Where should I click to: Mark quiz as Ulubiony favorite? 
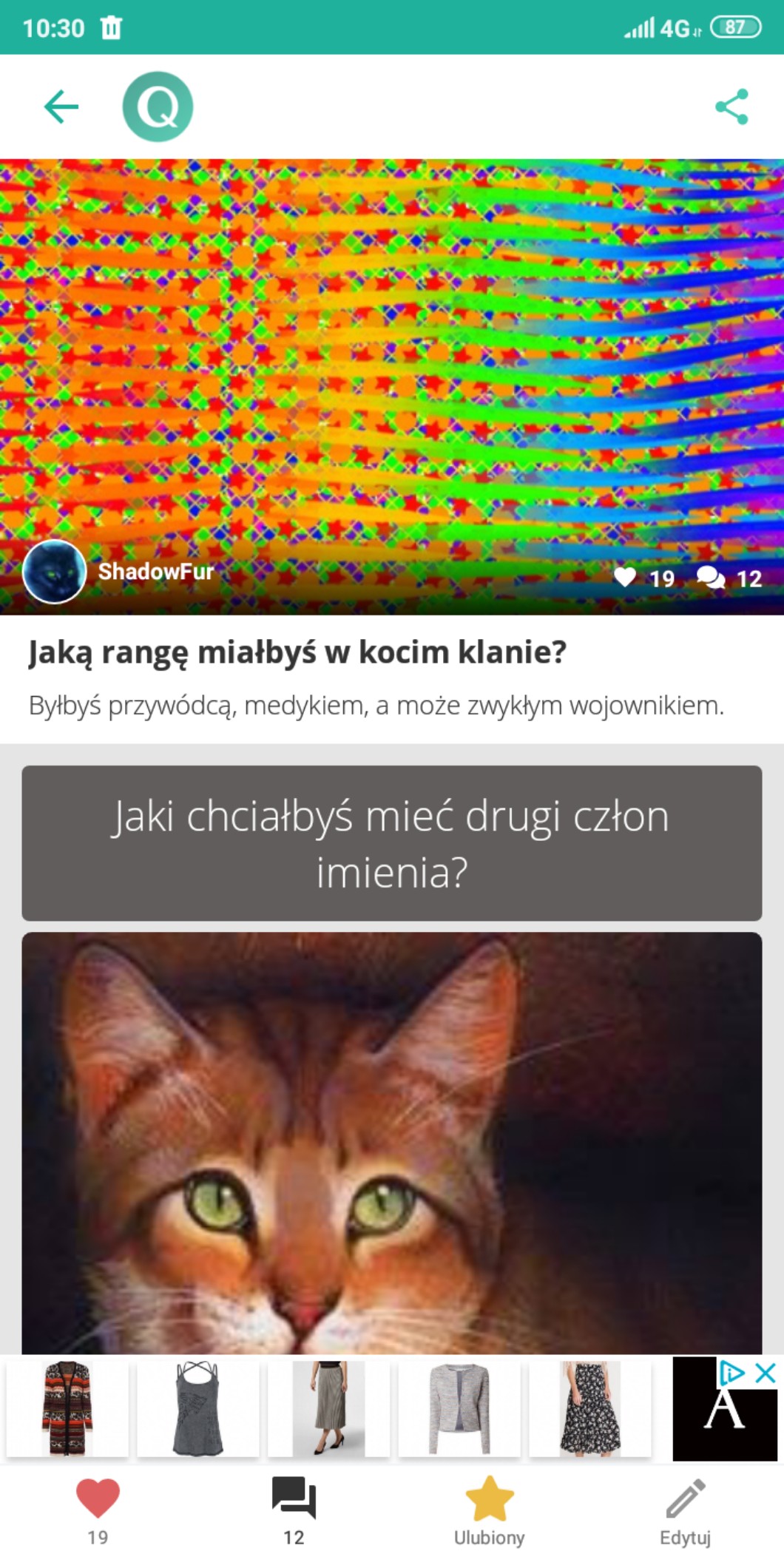[489, 1510]
